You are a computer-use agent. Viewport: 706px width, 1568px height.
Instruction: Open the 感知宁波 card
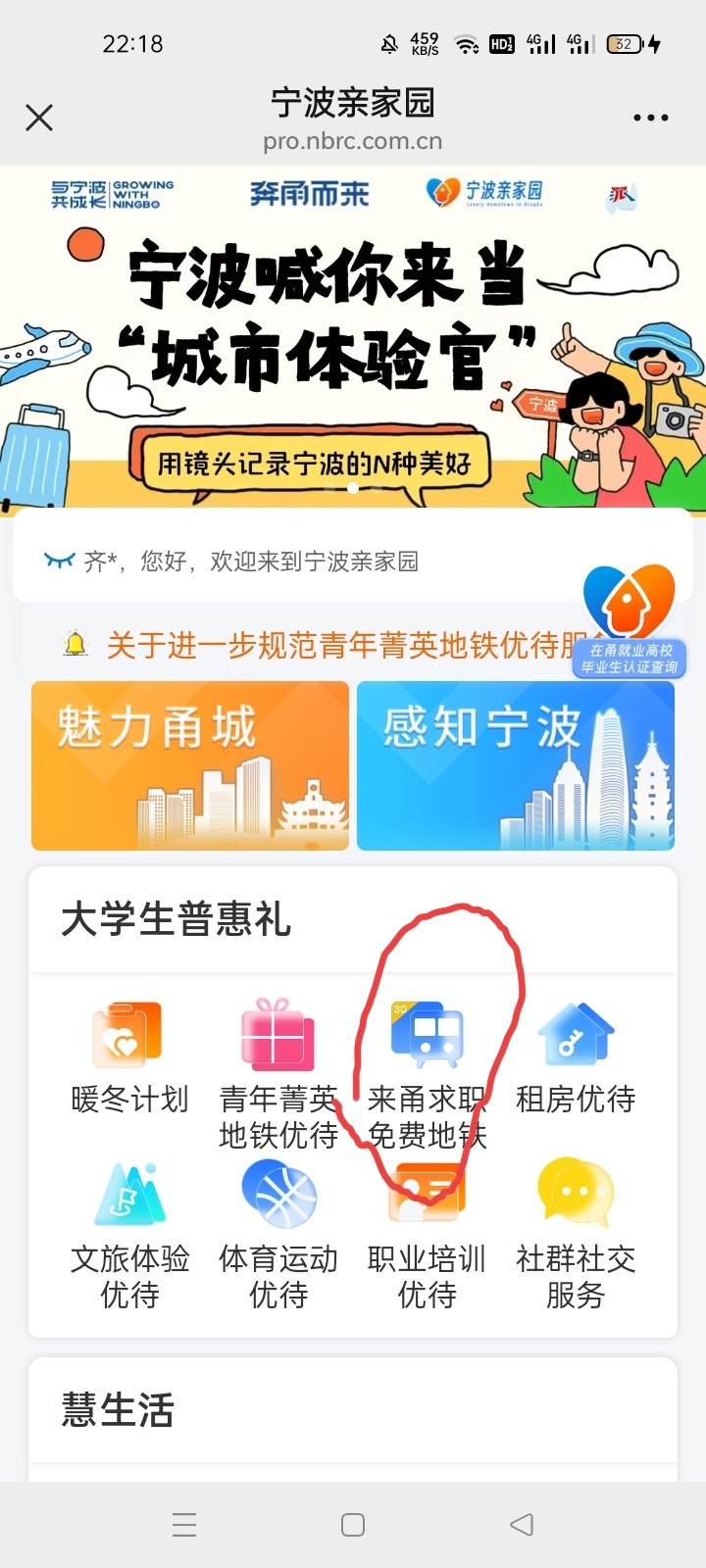(516, 765)
